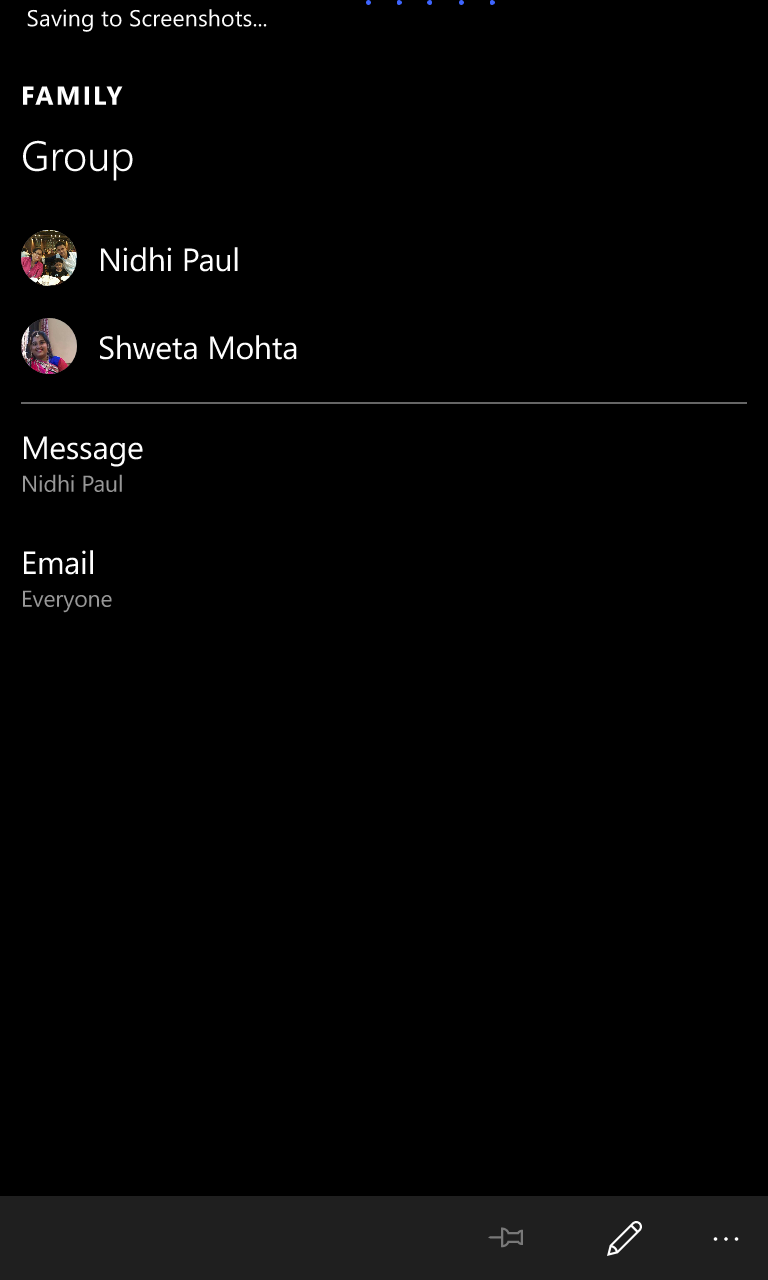Image resolution: width=768 pixels, height=1280 pixels.
Task: Open Nidhi Paul's contact
Action: click(384, 259)
